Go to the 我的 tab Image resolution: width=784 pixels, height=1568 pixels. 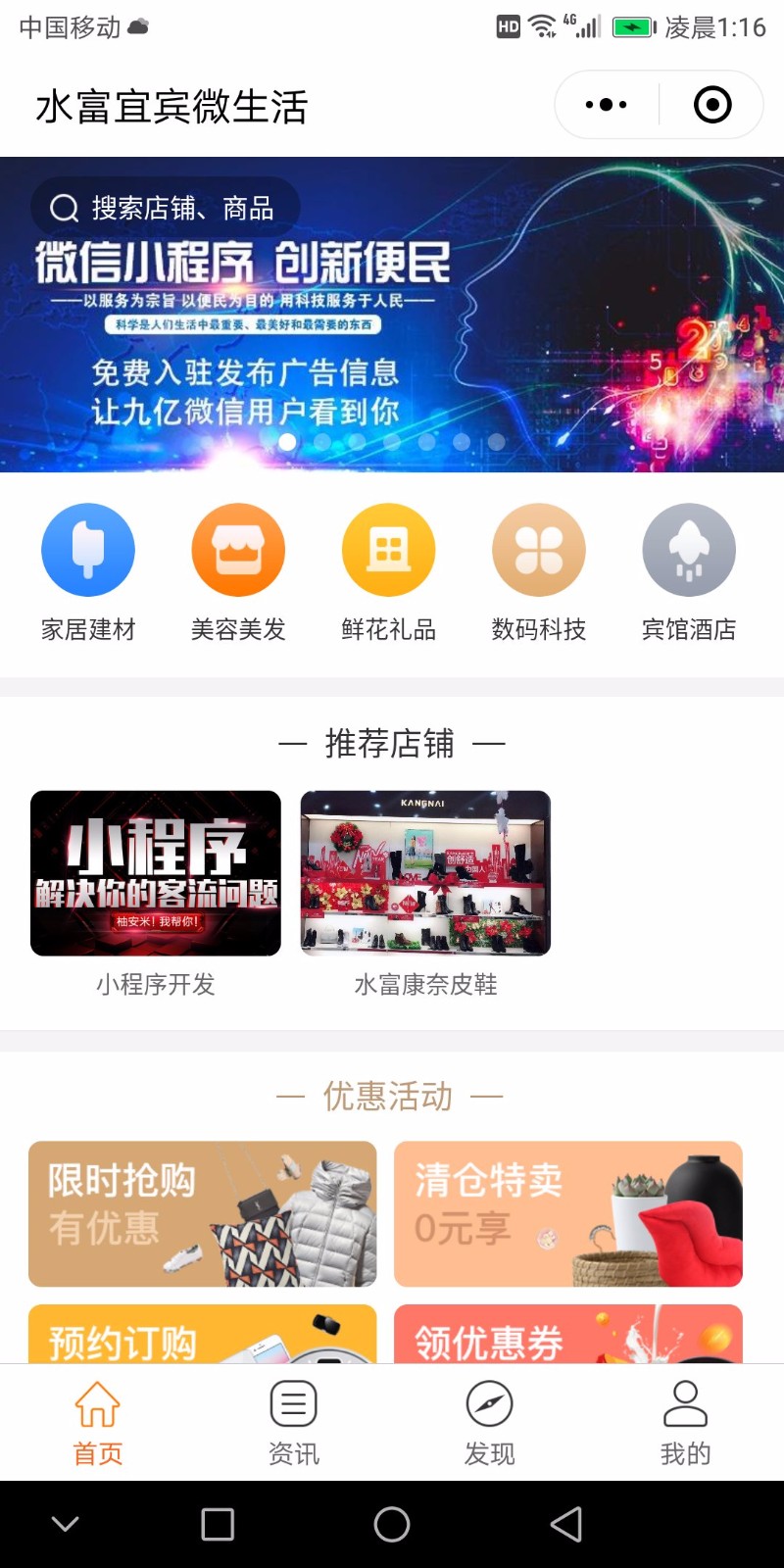[x=686, y=1422]
